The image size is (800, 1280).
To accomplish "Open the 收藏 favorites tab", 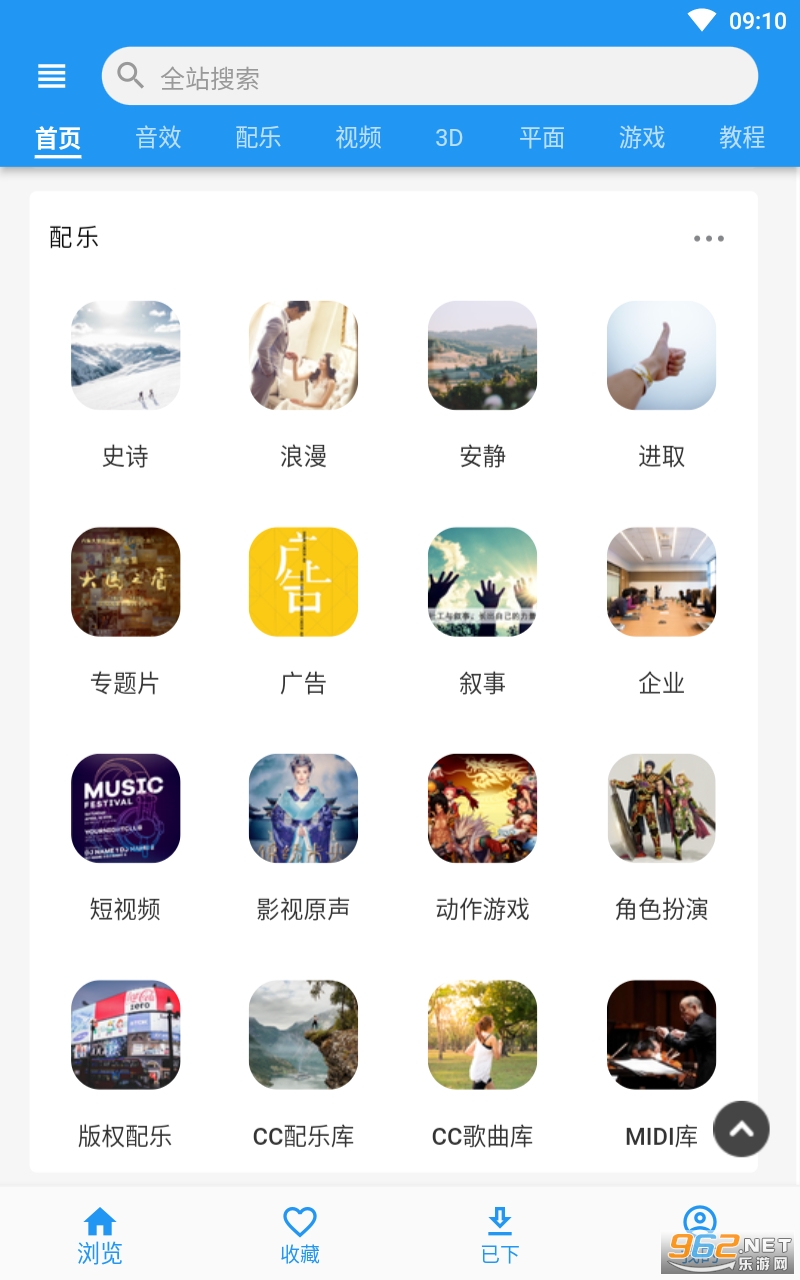I will tap(300, 1236).
